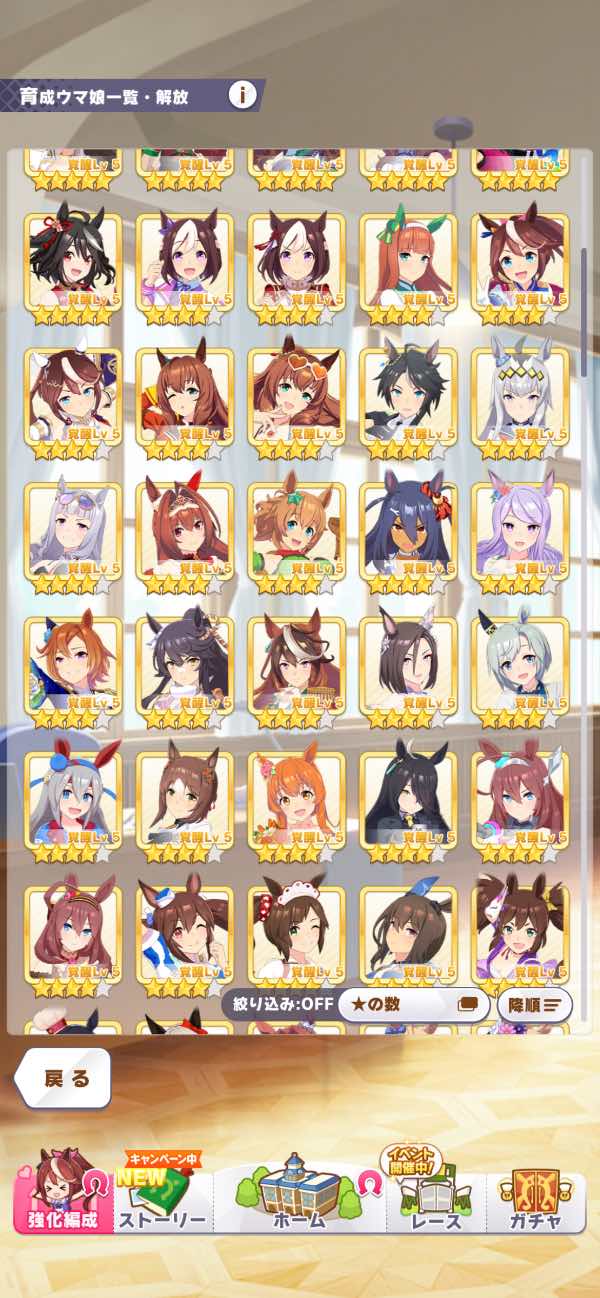This screenshot has height=1298, width=600.
Task: Toggle the 降順 sort order button
Action: tap(539, 1003)
